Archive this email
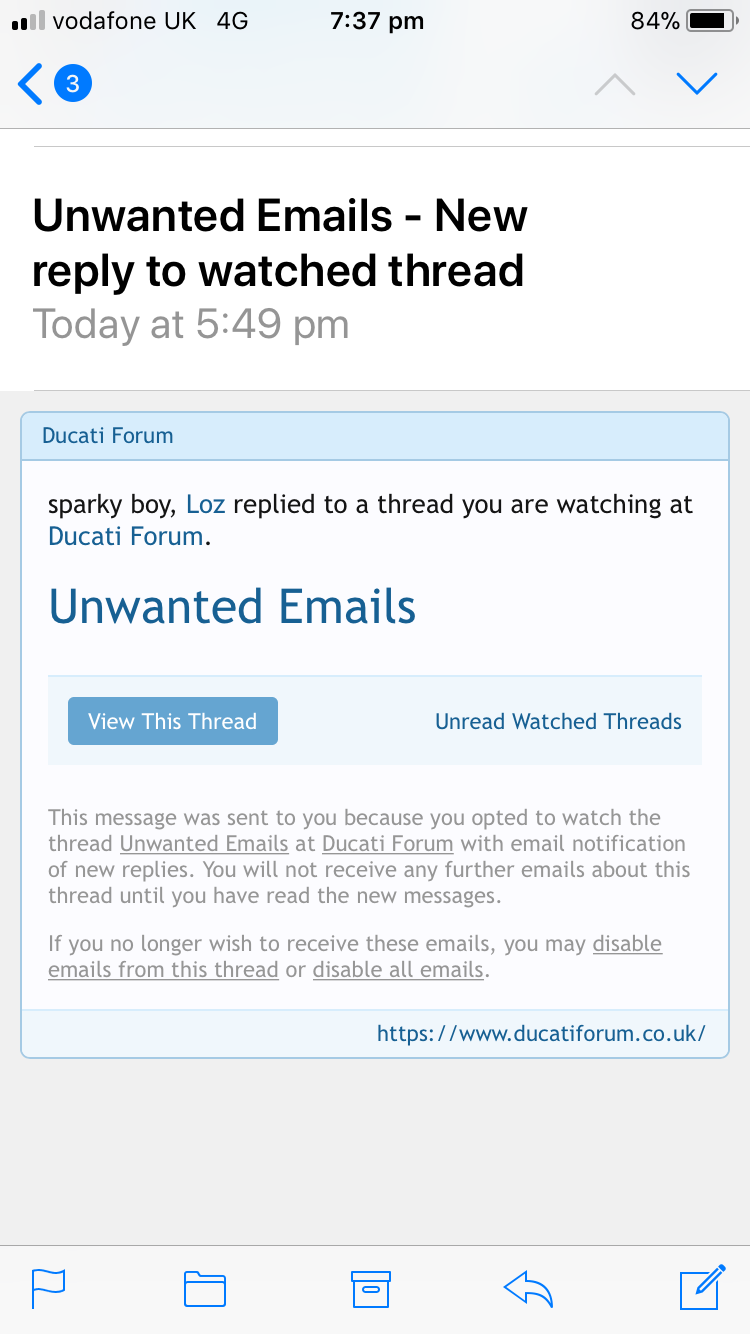The height and width of the screenshot is (1334, 750). [x=370, y=1288]
